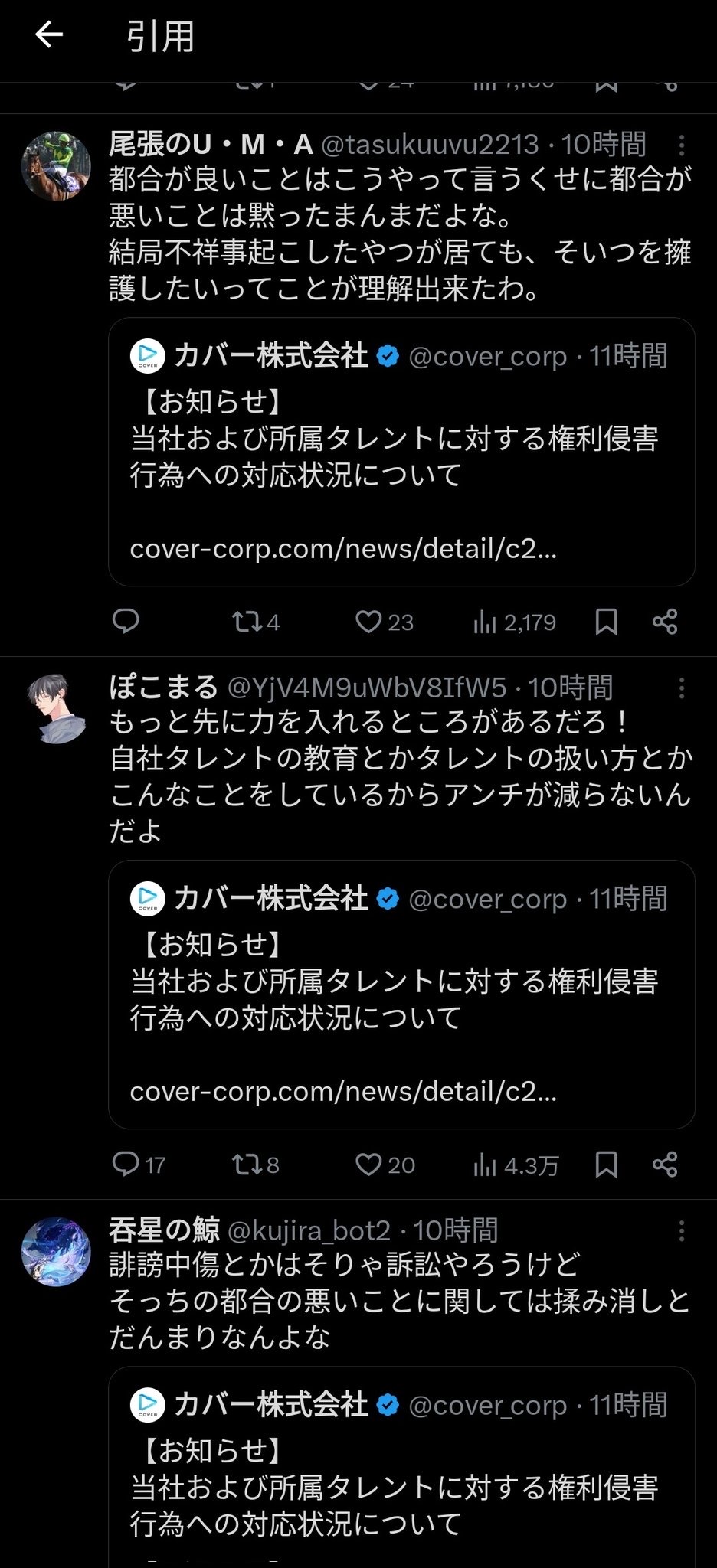Open quoted カバー株式会社 post under ぽこまる
Image resolution: width=717 pixels, height=1568 pixels.
coord(401,994)
